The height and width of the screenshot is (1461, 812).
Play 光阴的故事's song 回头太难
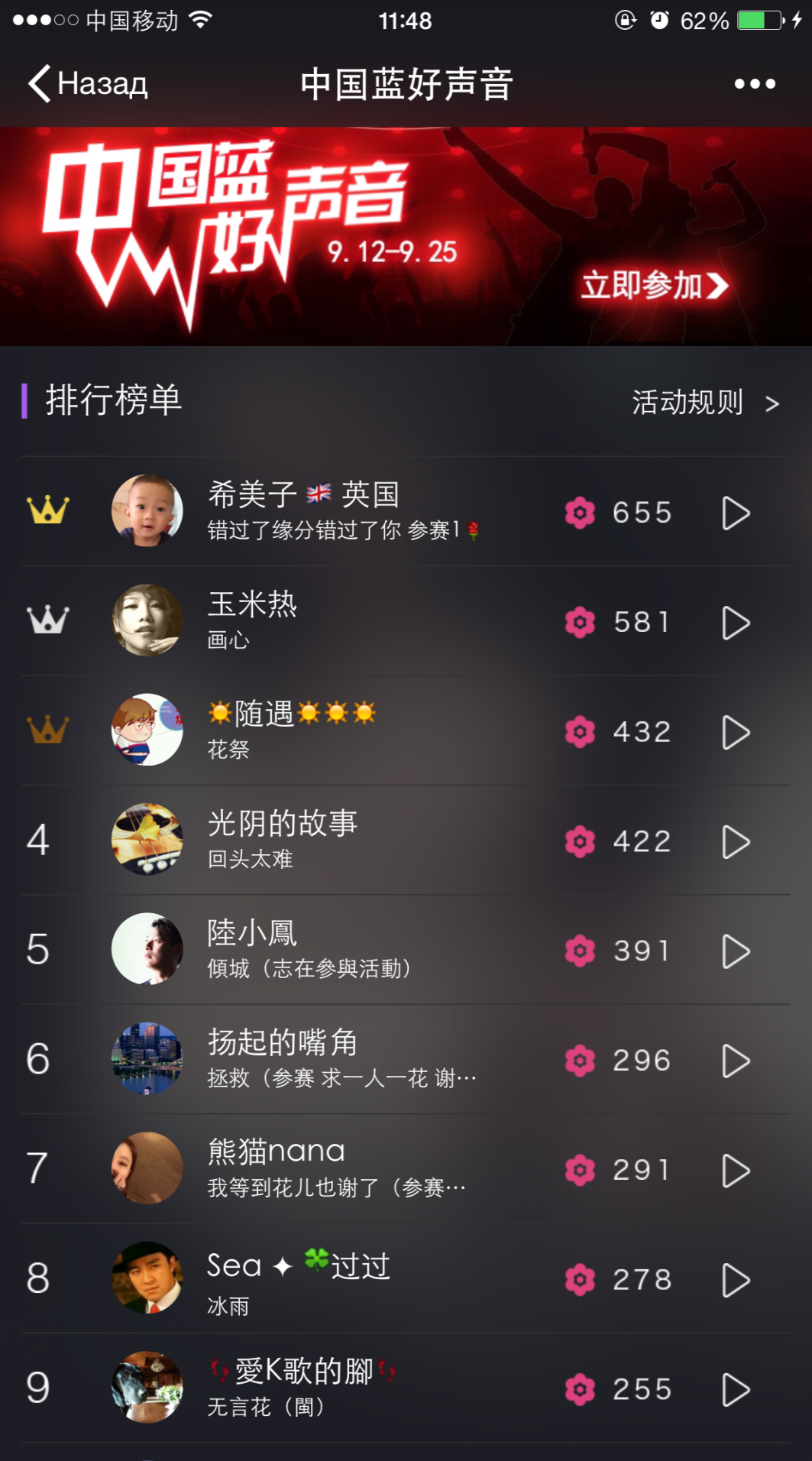coord(736,841)
